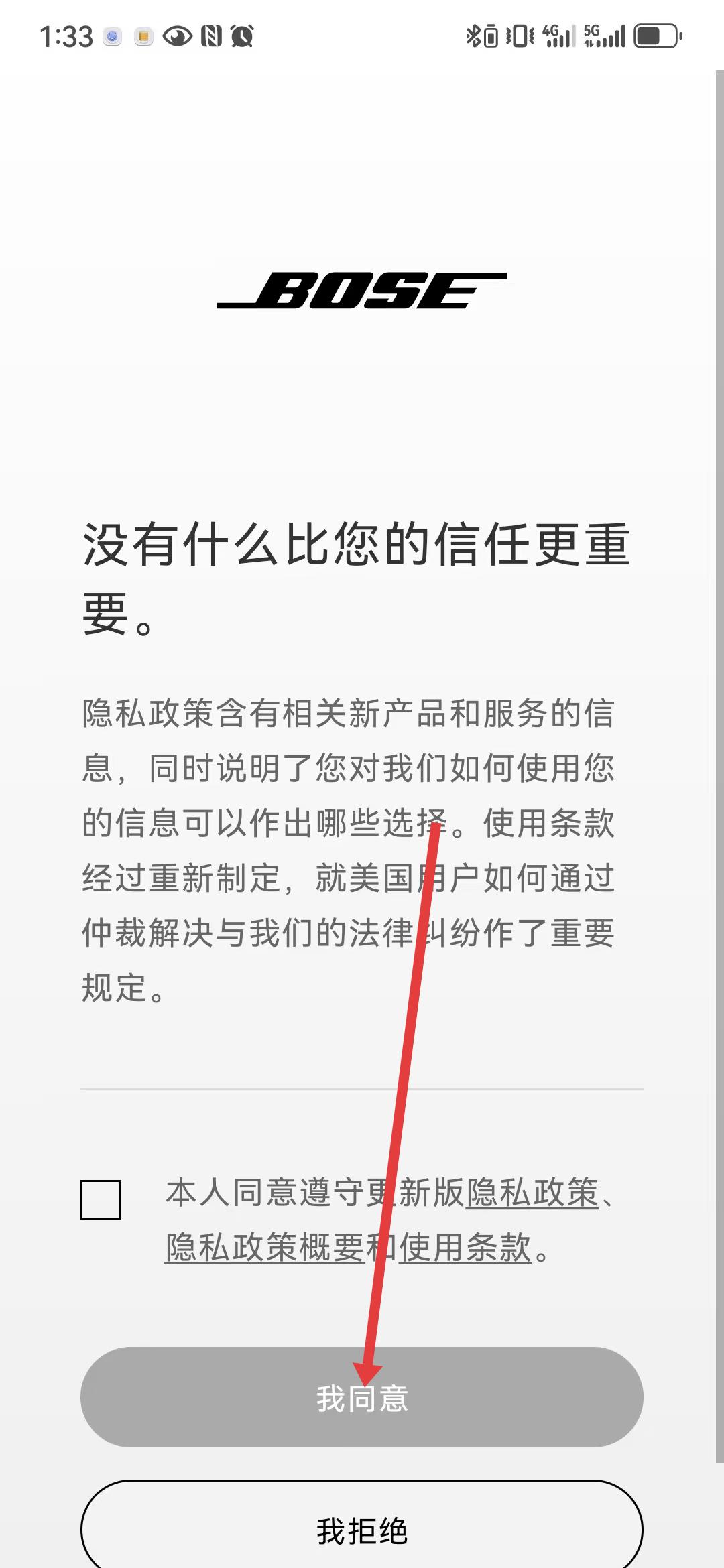Tap the 我同意 button
The width and height of the screenshot is (724, 1568).
click(x=362, y=1396)
